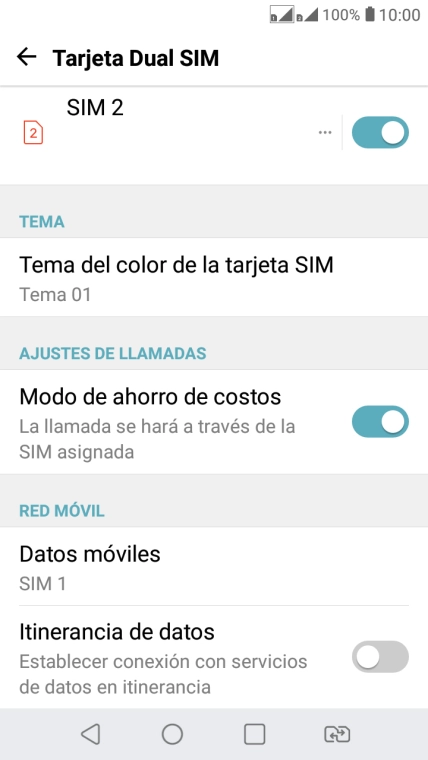Enable Itinerancia de datos
The width and height of the screenshot is (428, 760).
380,657
